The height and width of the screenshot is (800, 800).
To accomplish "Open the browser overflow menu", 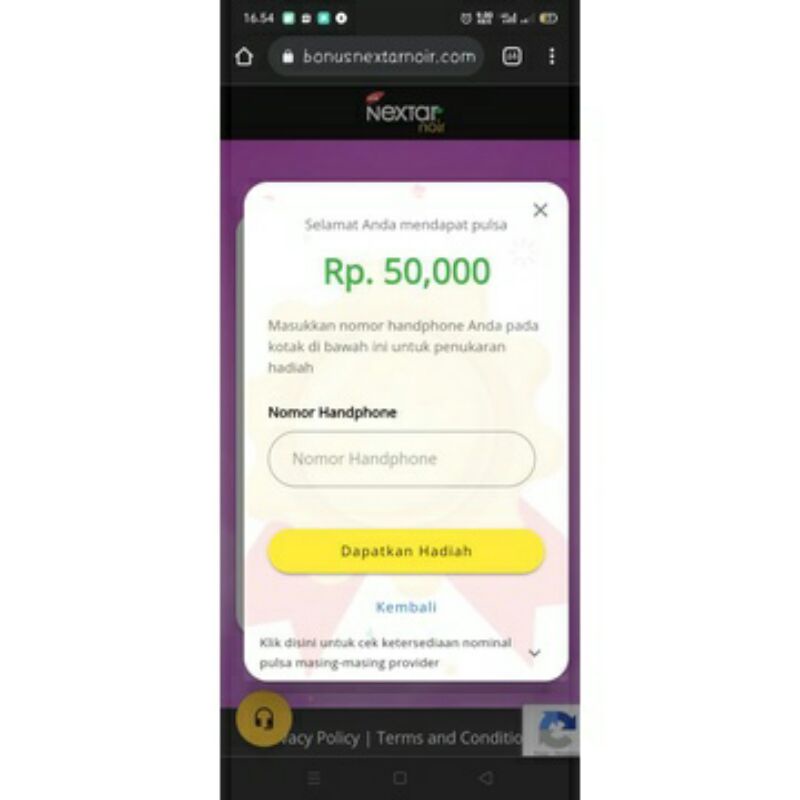I will coord(551,57).
